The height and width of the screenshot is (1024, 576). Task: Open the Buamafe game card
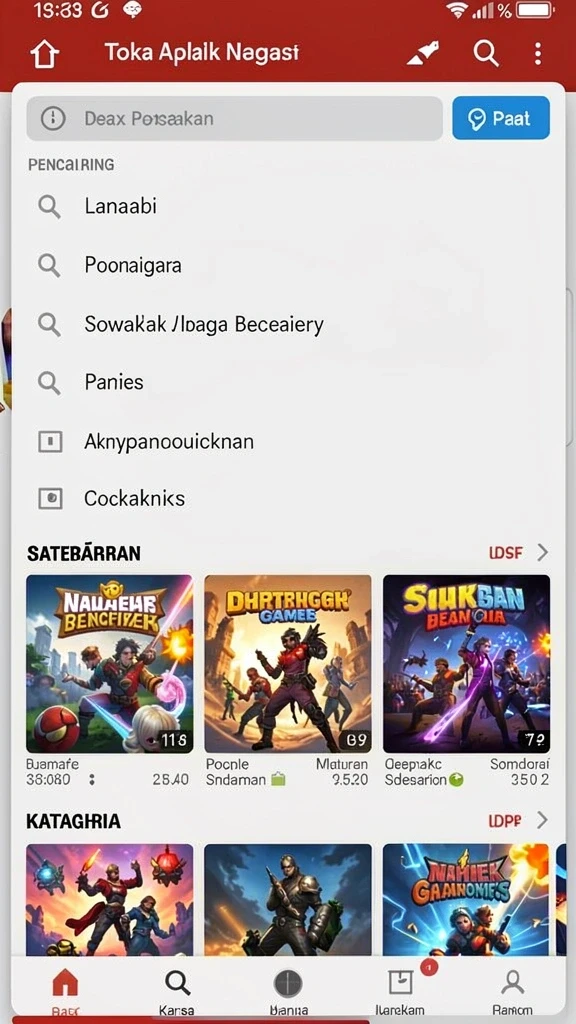(109, 681)
